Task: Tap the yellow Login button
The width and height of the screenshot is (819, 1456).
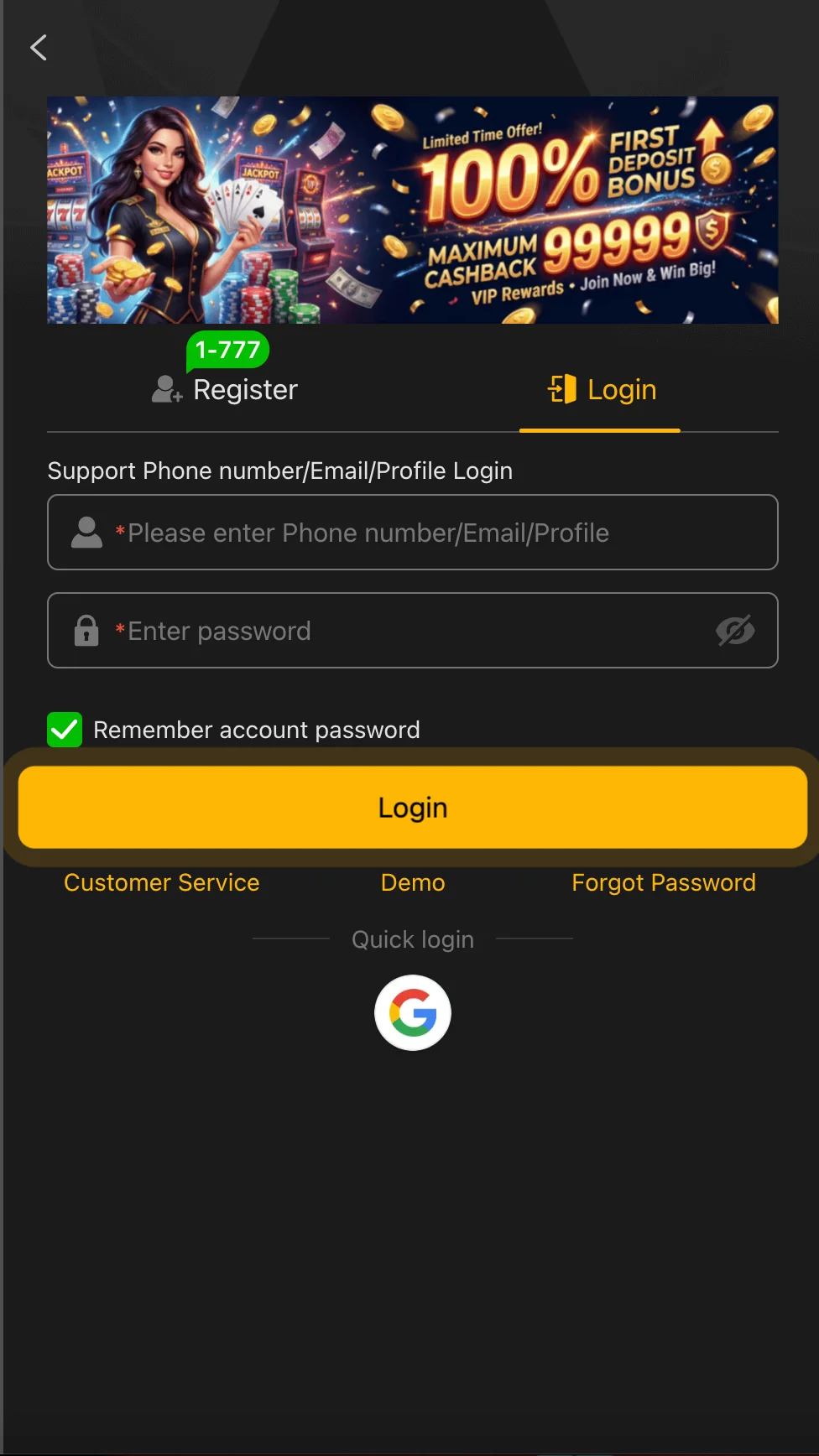Action: (412, 807)
